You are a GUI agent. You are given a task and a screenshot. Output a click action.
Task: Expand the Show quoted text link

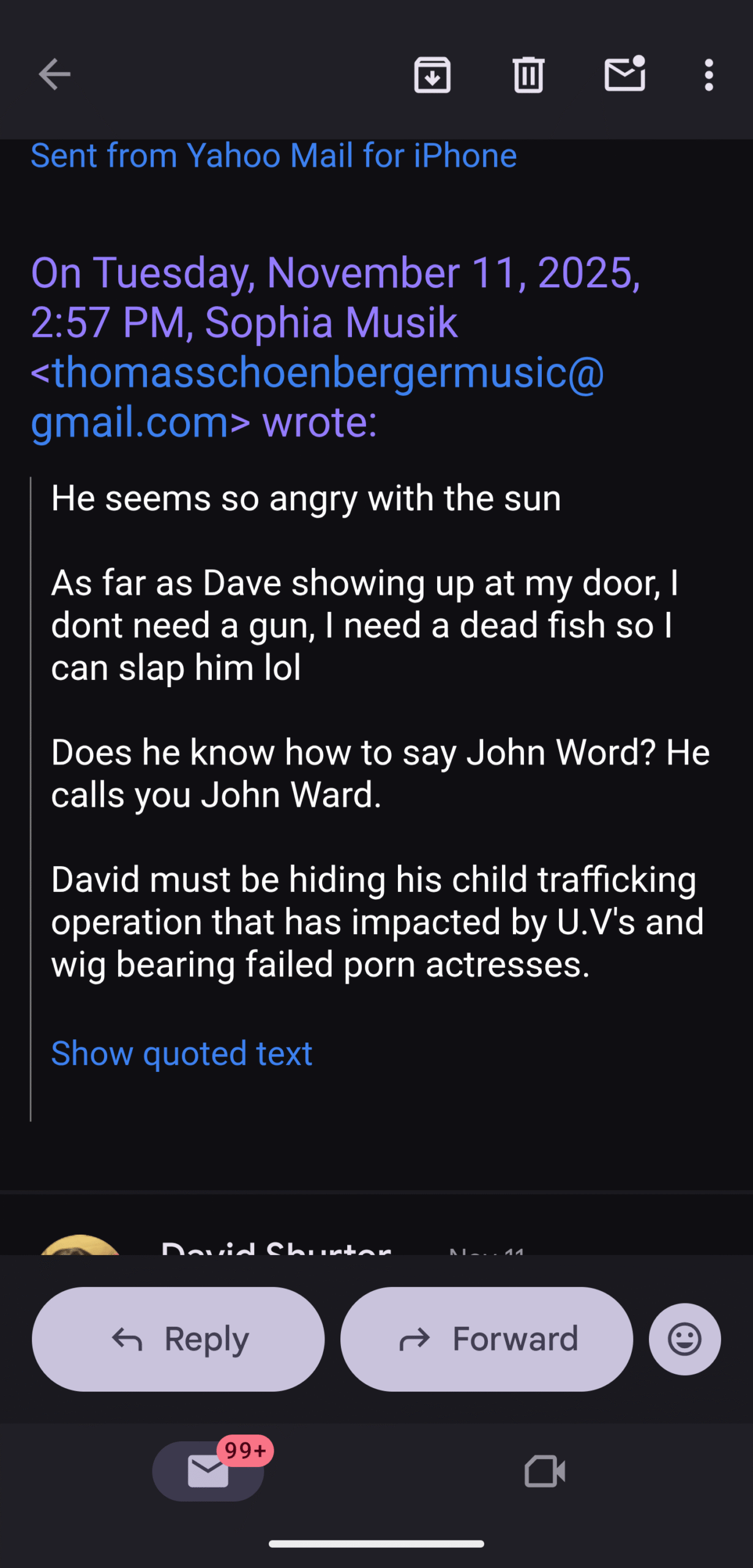tap(182, 1053)
